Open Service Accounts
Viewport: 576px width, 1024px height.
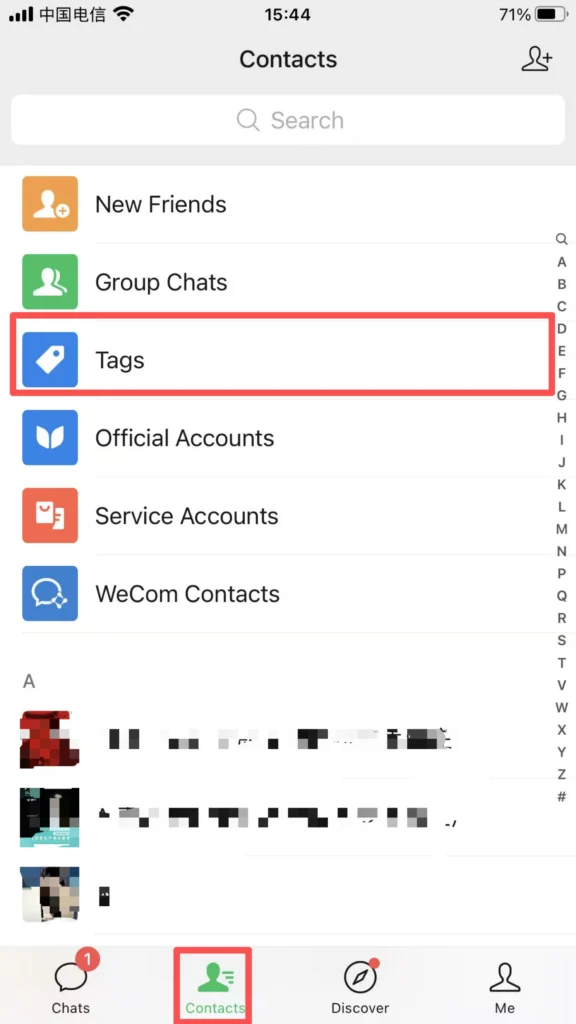coord(288,515)
